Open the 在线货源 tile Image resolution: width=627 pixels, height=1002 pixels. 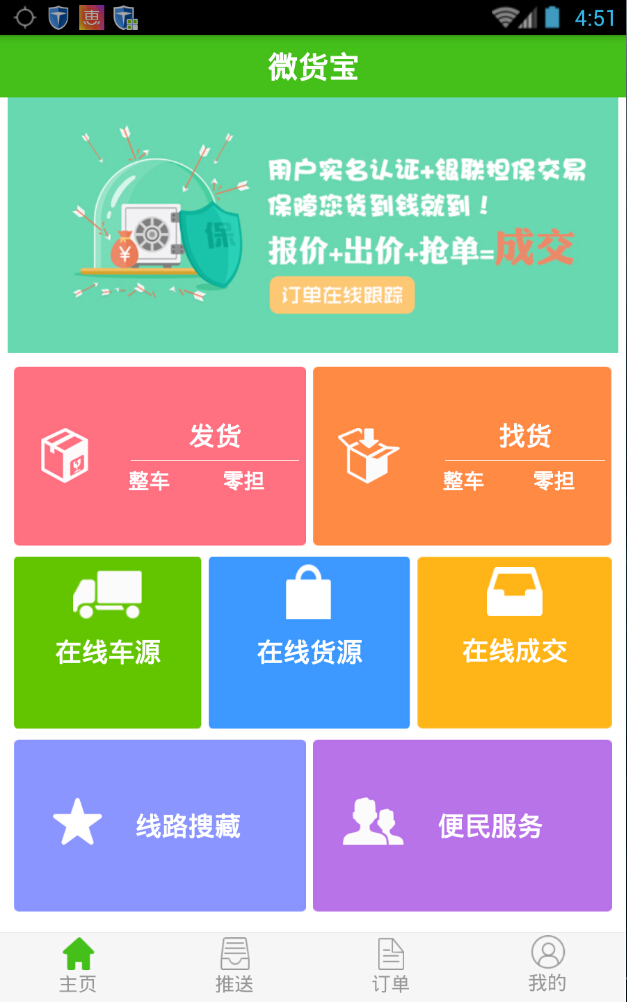tap(309, 642)
